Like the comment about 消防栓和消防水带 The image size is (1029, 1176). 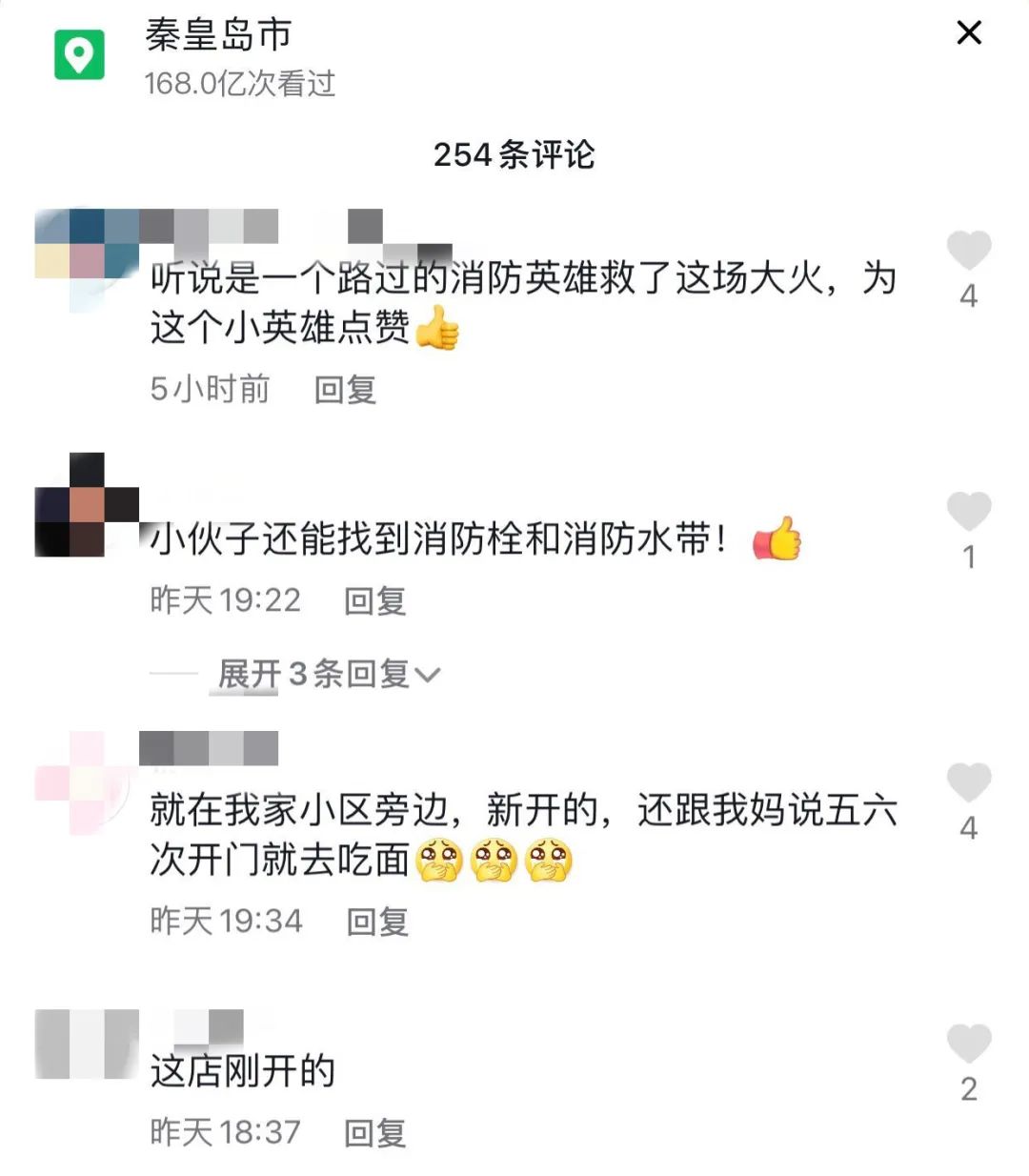click(968, 512)
